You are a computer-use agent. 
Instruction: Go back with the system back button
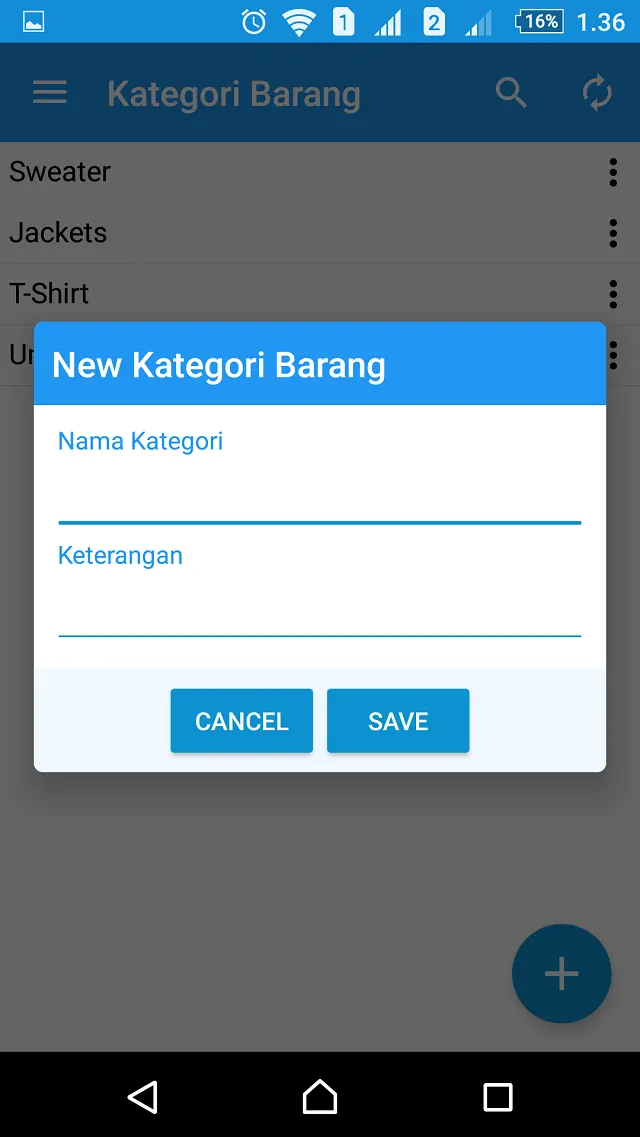pos(142,1096)
